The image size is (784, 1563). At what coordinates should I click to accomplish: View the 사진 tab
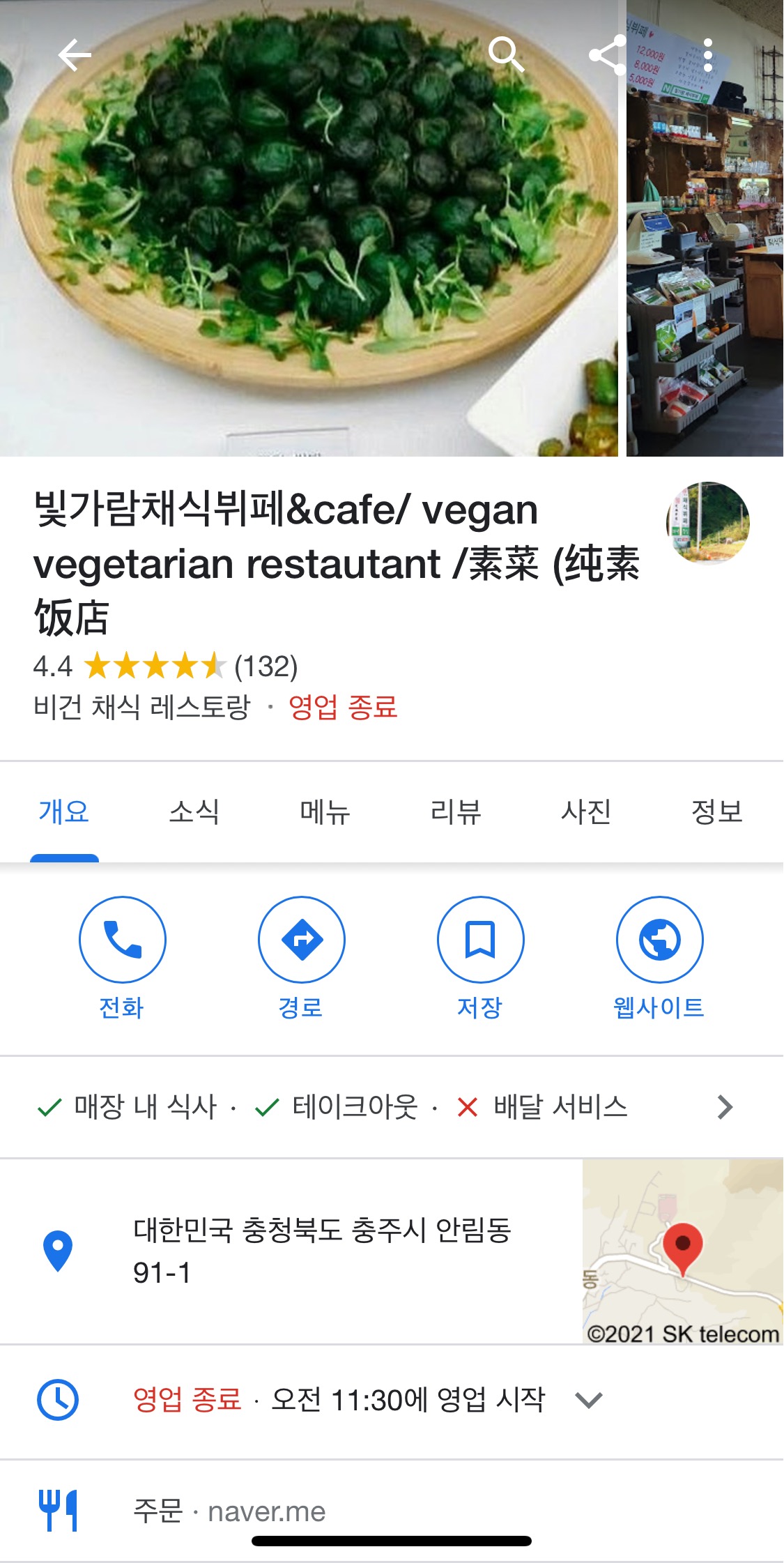586,811
